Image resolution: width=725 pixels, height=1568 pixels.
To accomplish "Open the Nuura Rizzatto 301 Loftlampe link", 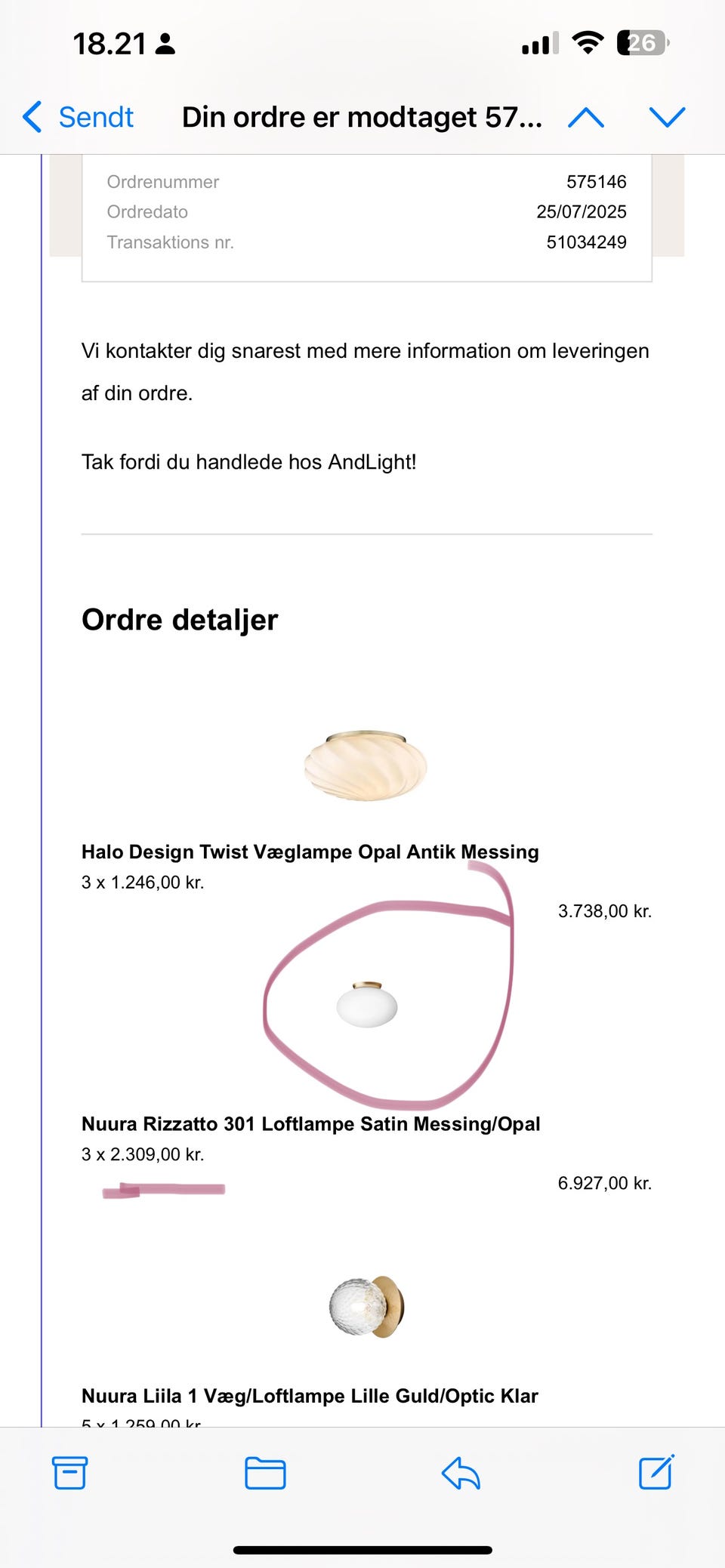I will [x=311, y=1123].
